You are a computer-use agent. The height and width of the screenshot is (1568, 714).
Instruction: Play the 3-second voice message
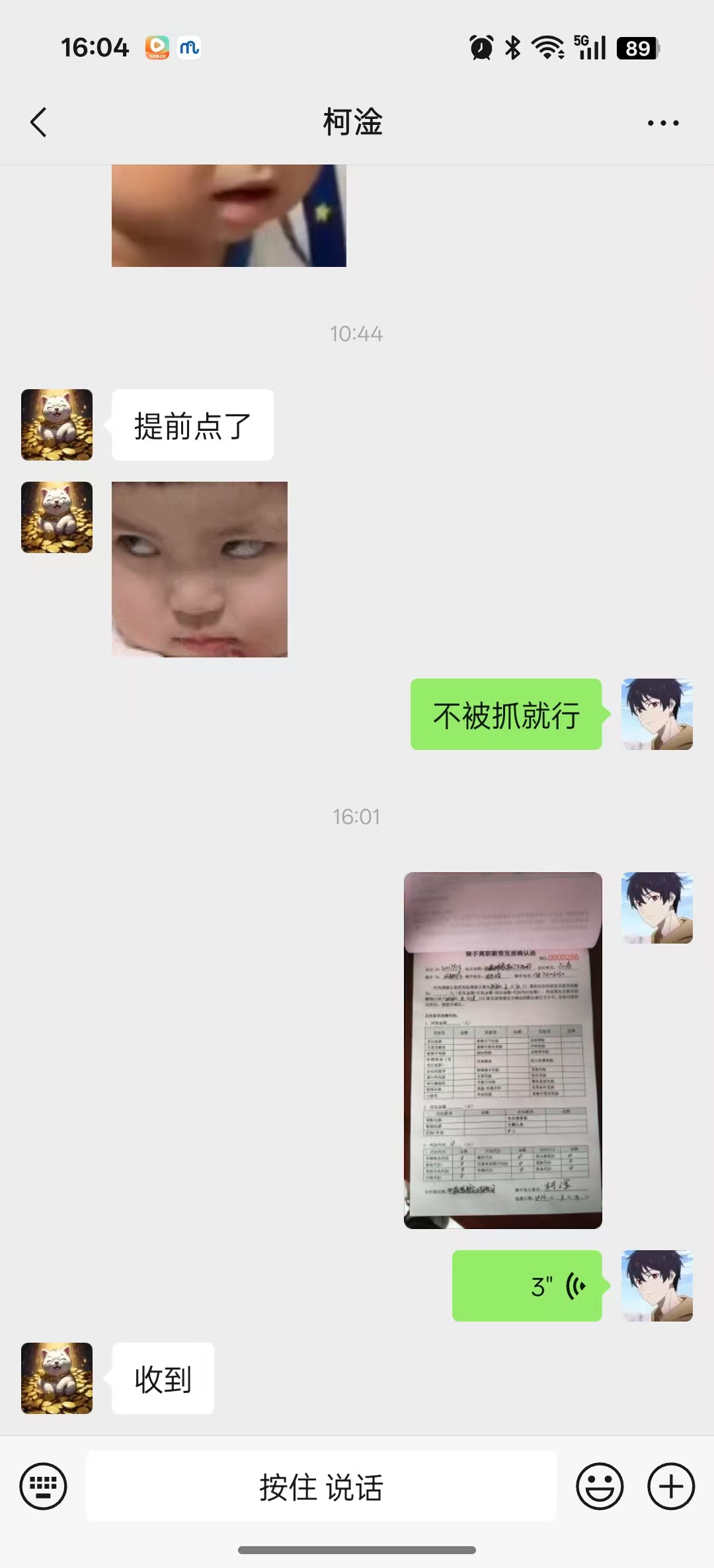click(527, 1286)
